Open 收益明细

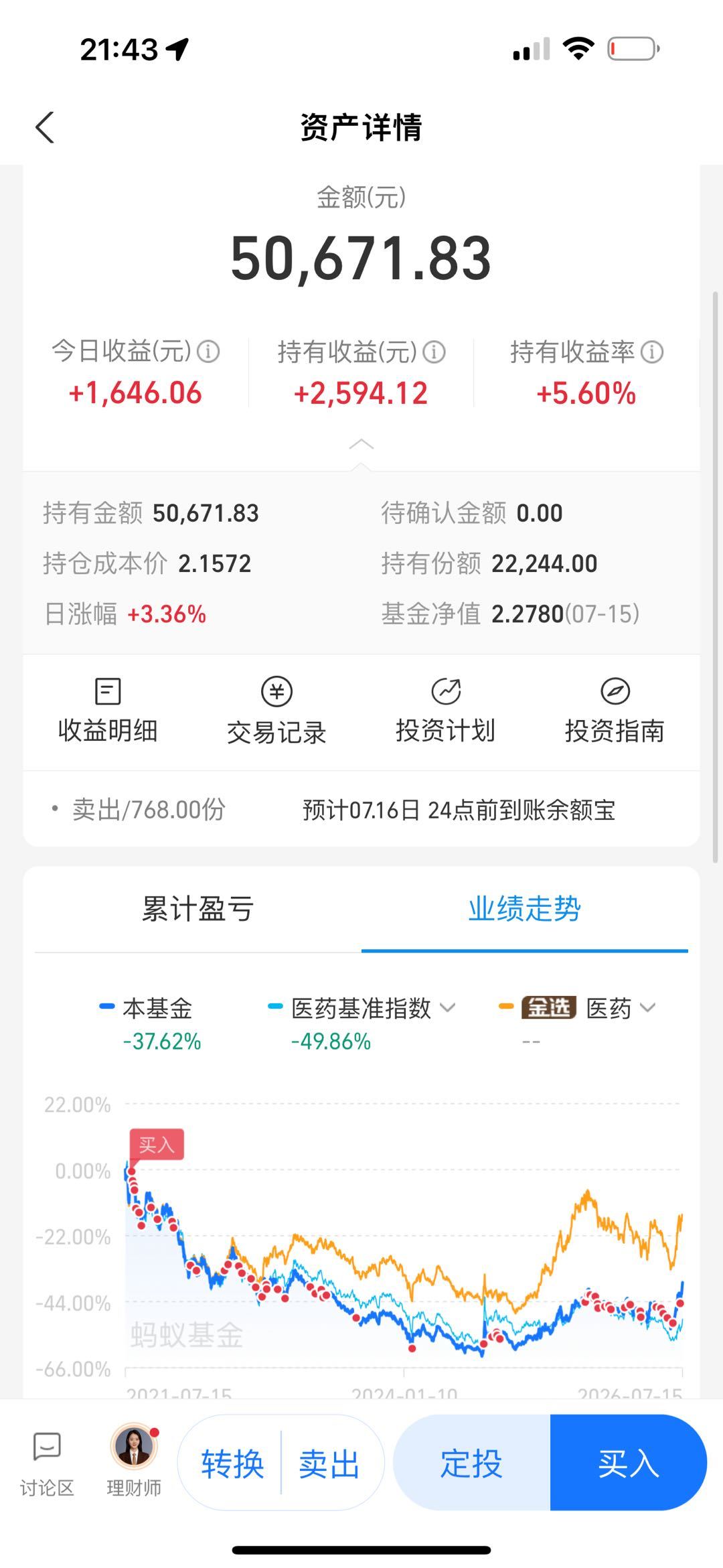pos(108,711)
